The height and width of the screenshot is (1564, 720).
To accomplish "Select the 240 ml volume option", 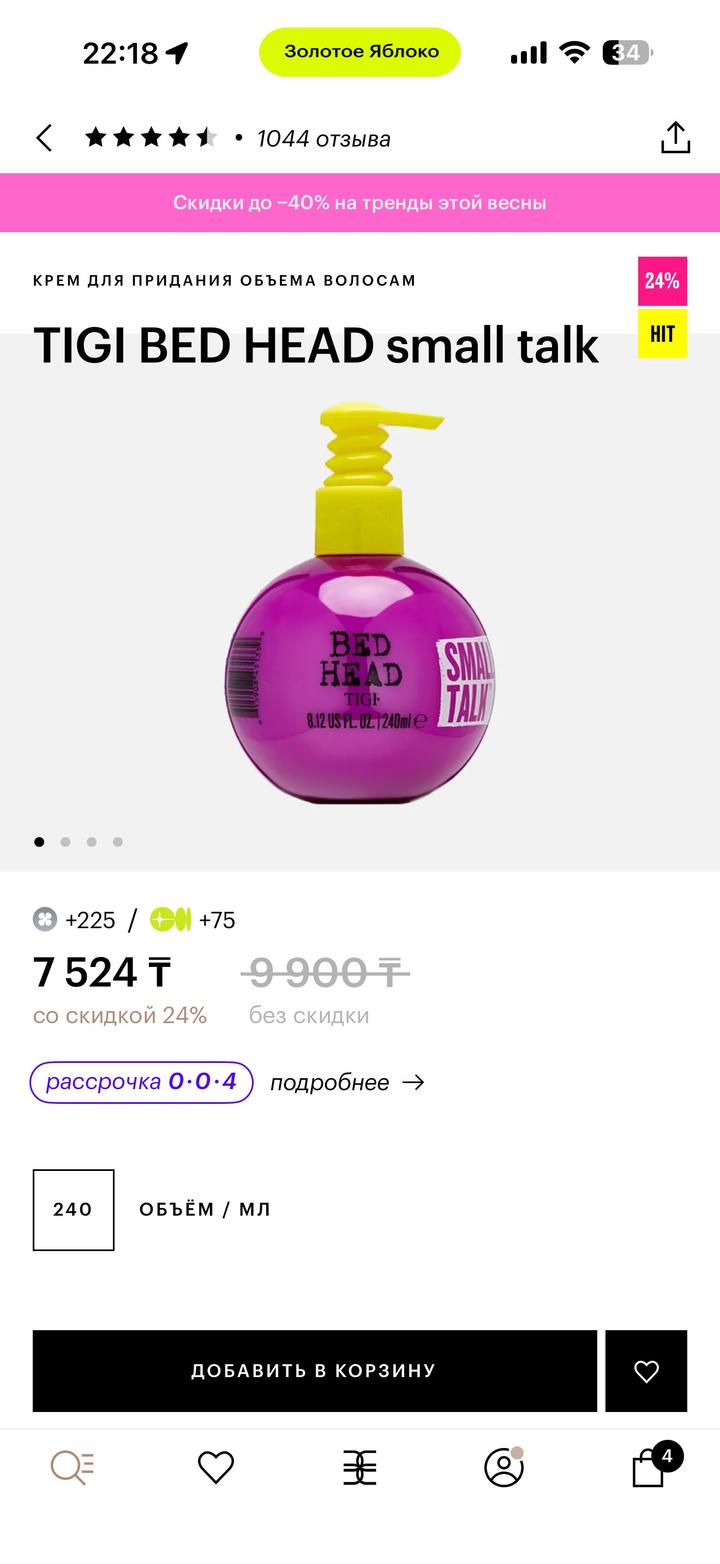I will tap(73, 1209).
